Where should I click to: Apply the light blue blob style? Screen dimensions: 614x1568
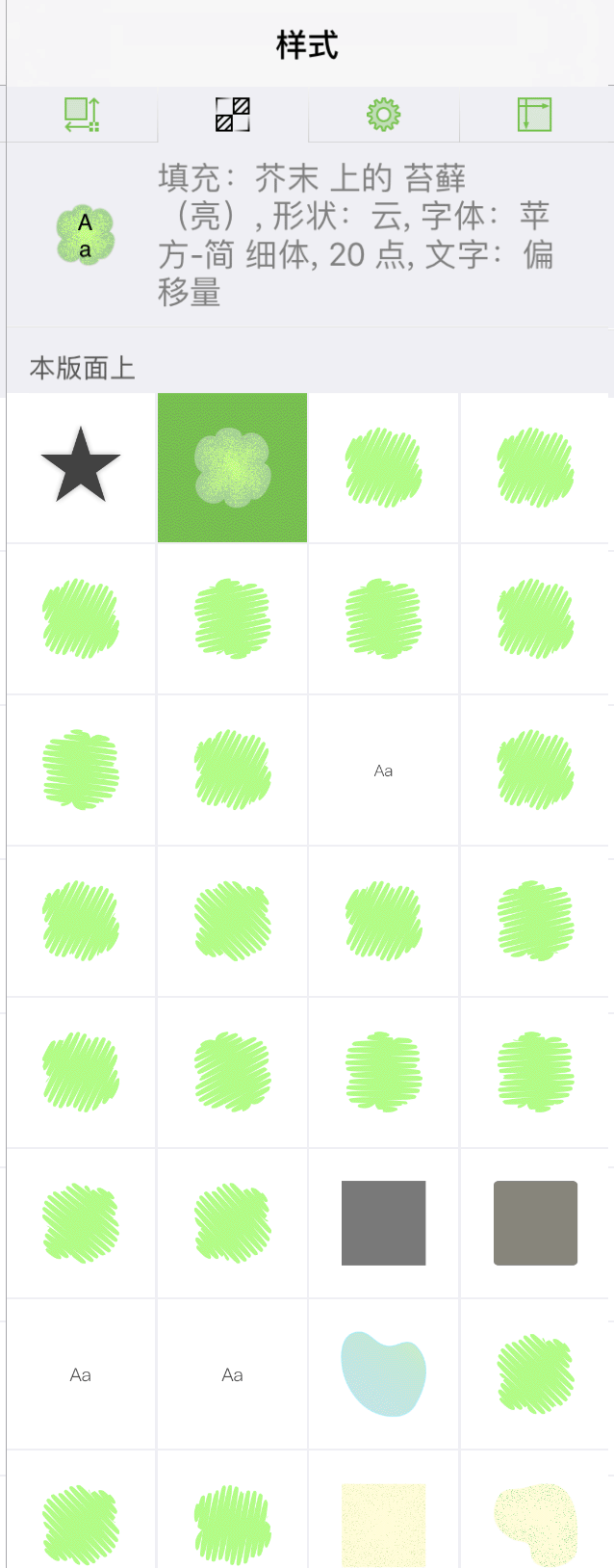point(383,1374)
